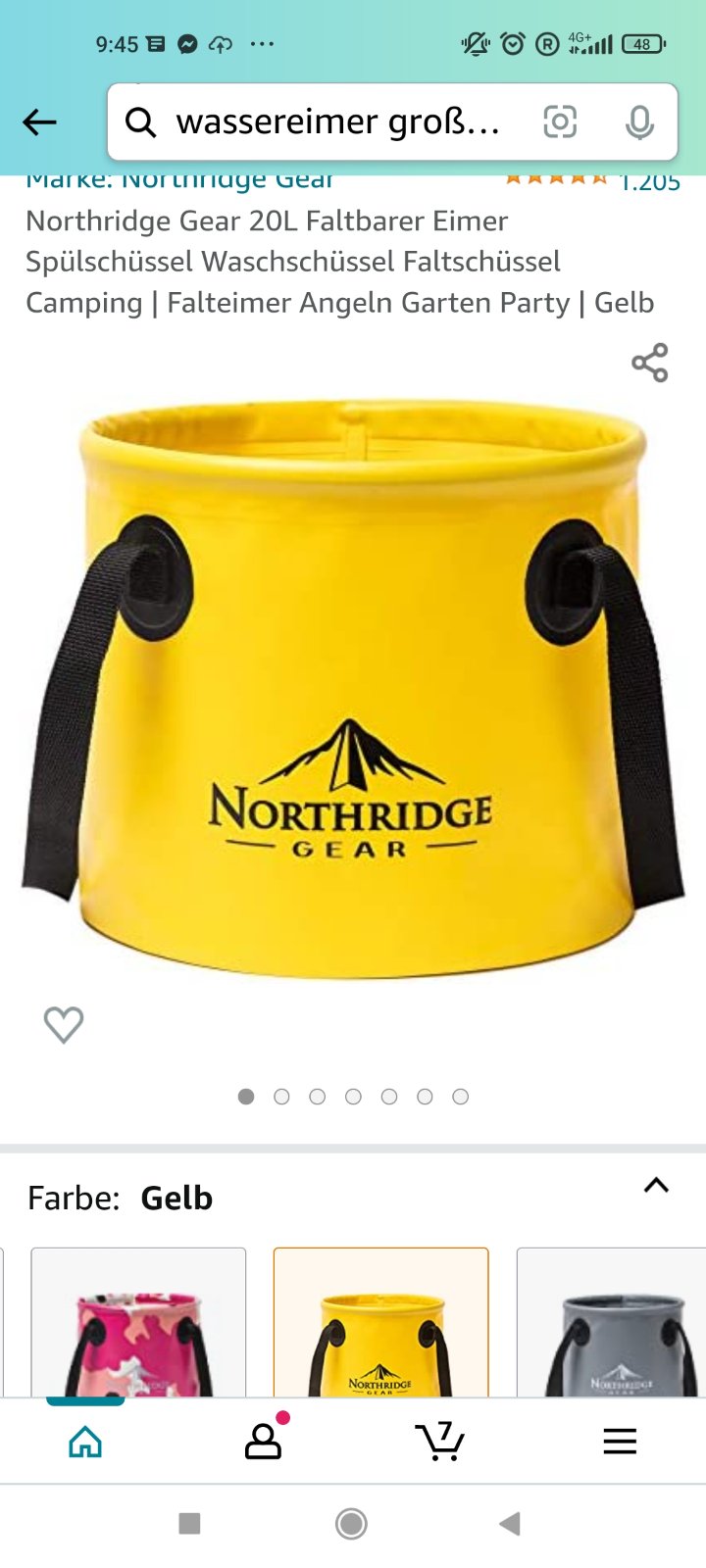Open the hamburger menu tab
This screenshot has width=706, height=1568.
click(620, 1441)
